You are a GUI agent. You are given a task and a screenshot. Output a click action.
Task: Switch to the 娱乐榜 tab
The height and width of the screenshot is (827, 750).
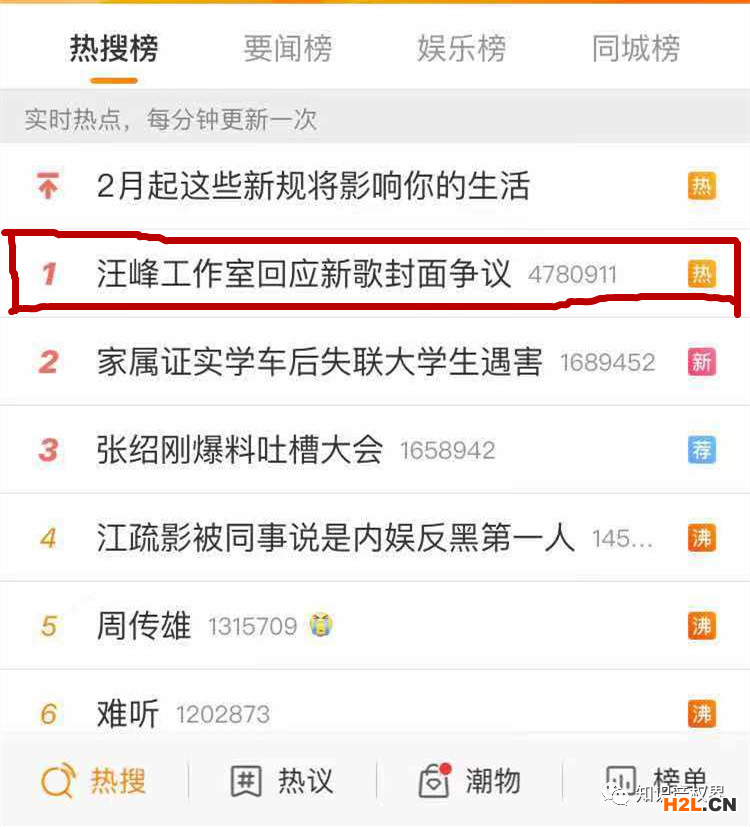pyautogui.click(x=461, y=48)
